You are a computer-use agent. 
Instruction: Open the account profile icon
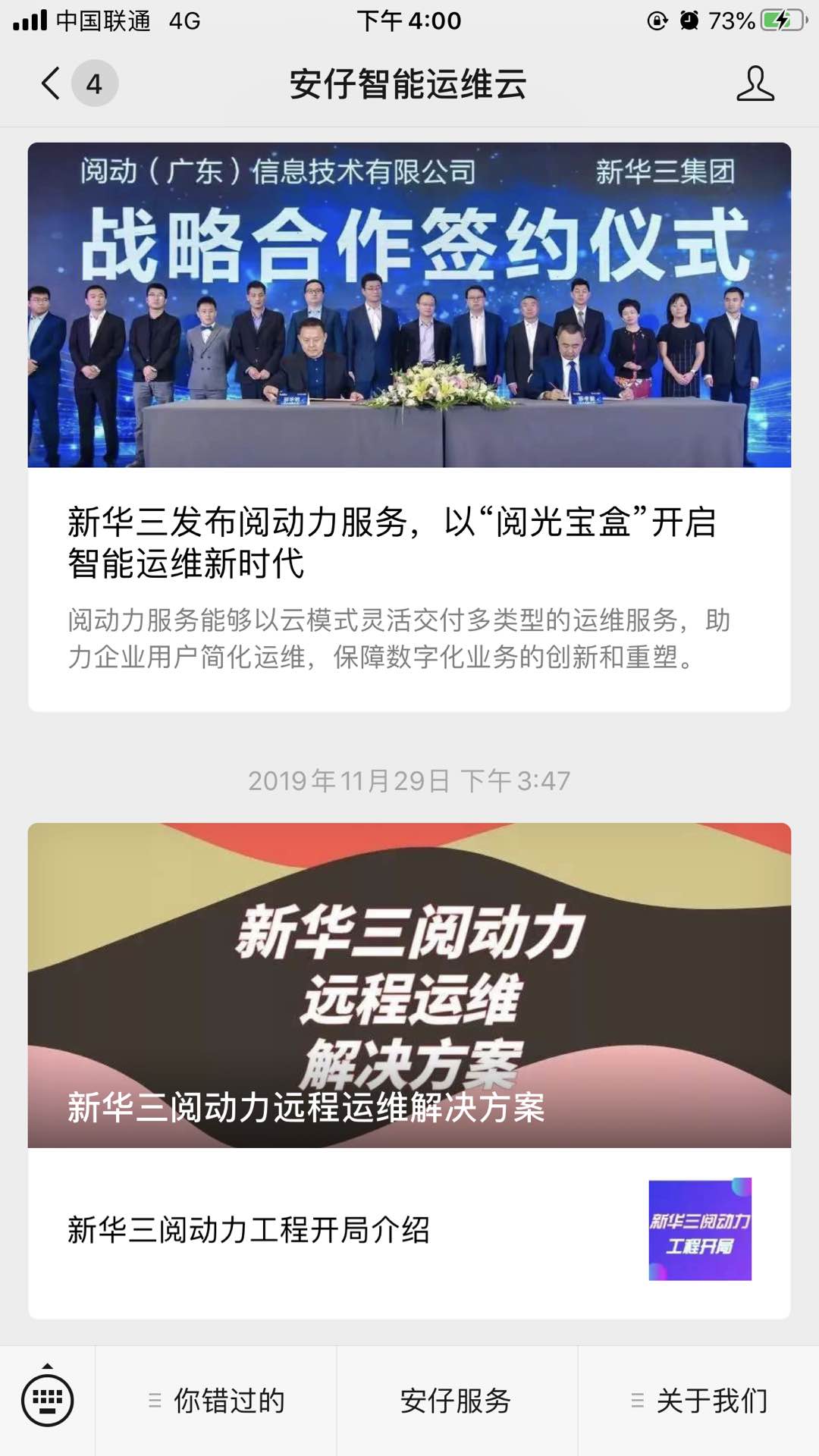[x=755, y=83]
